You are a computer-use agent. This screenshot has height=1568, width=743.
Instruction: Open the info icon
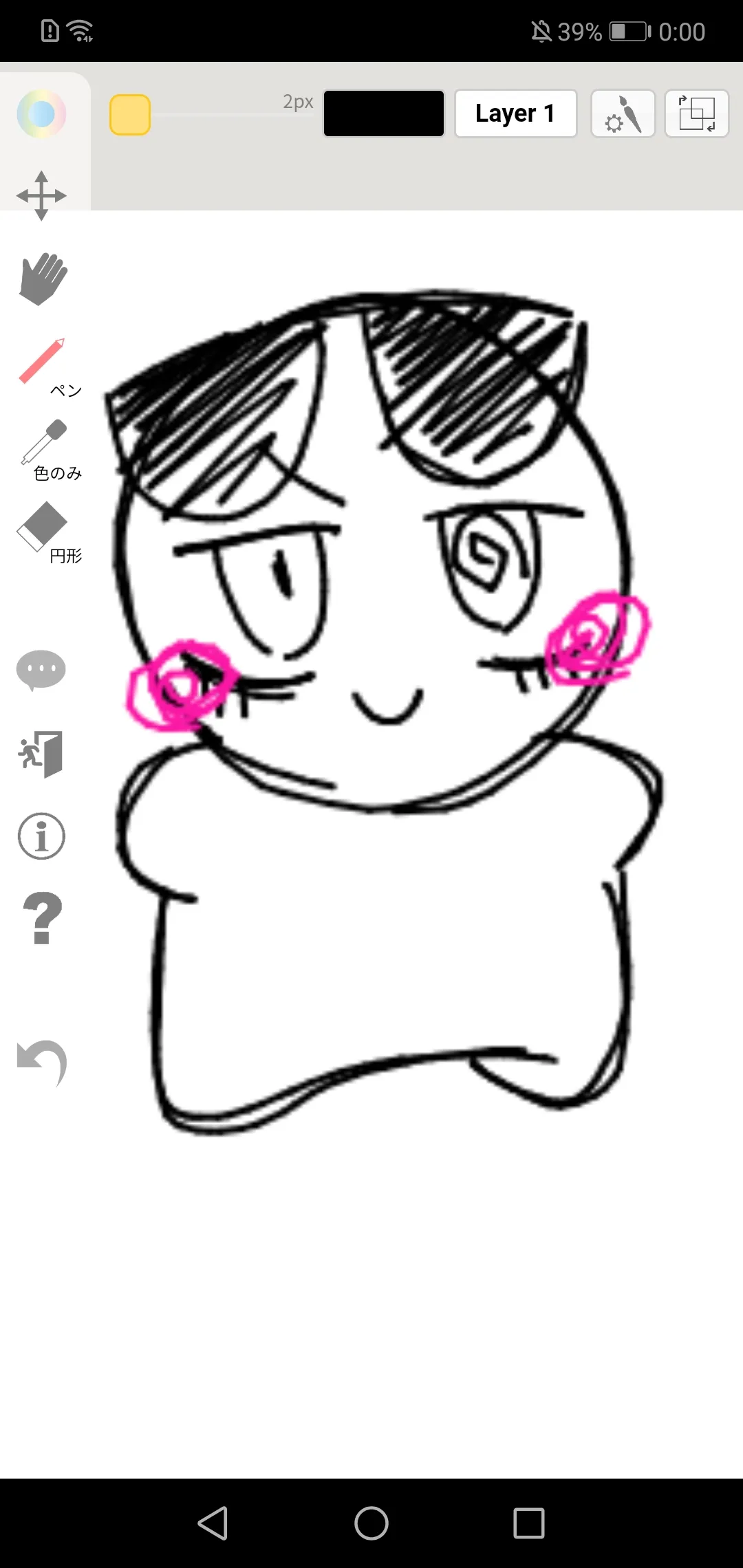41,836
